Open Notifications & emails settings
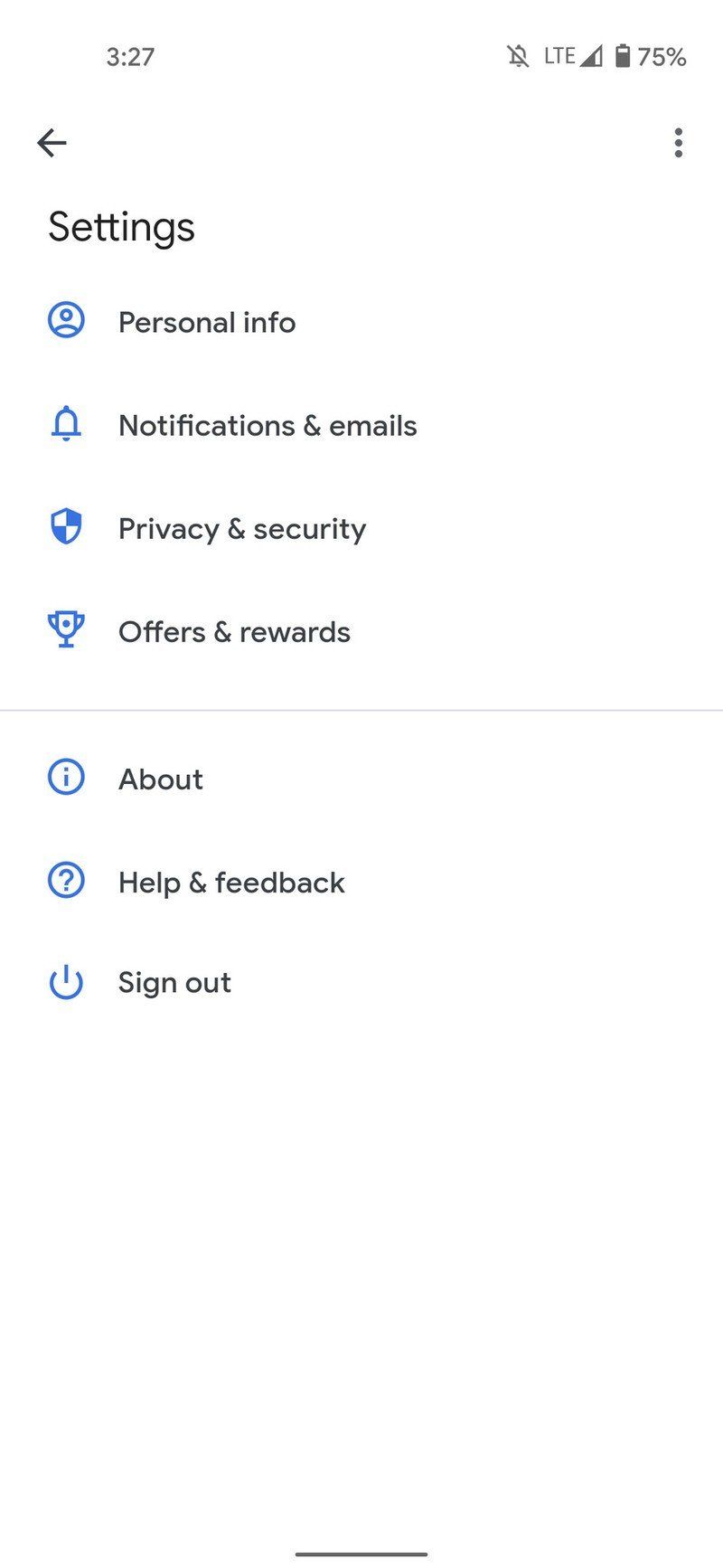Viewport: 723px width, 1568px height. pos(268,425)
